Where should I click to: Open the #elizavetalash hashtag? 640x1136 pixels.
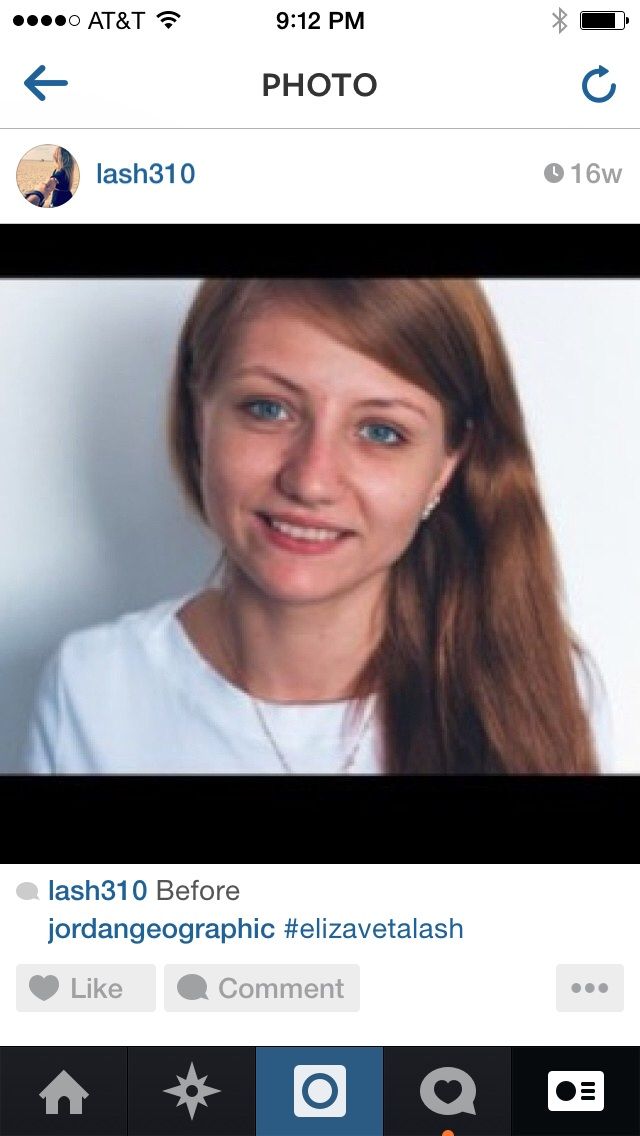click(x=373, y=928)
